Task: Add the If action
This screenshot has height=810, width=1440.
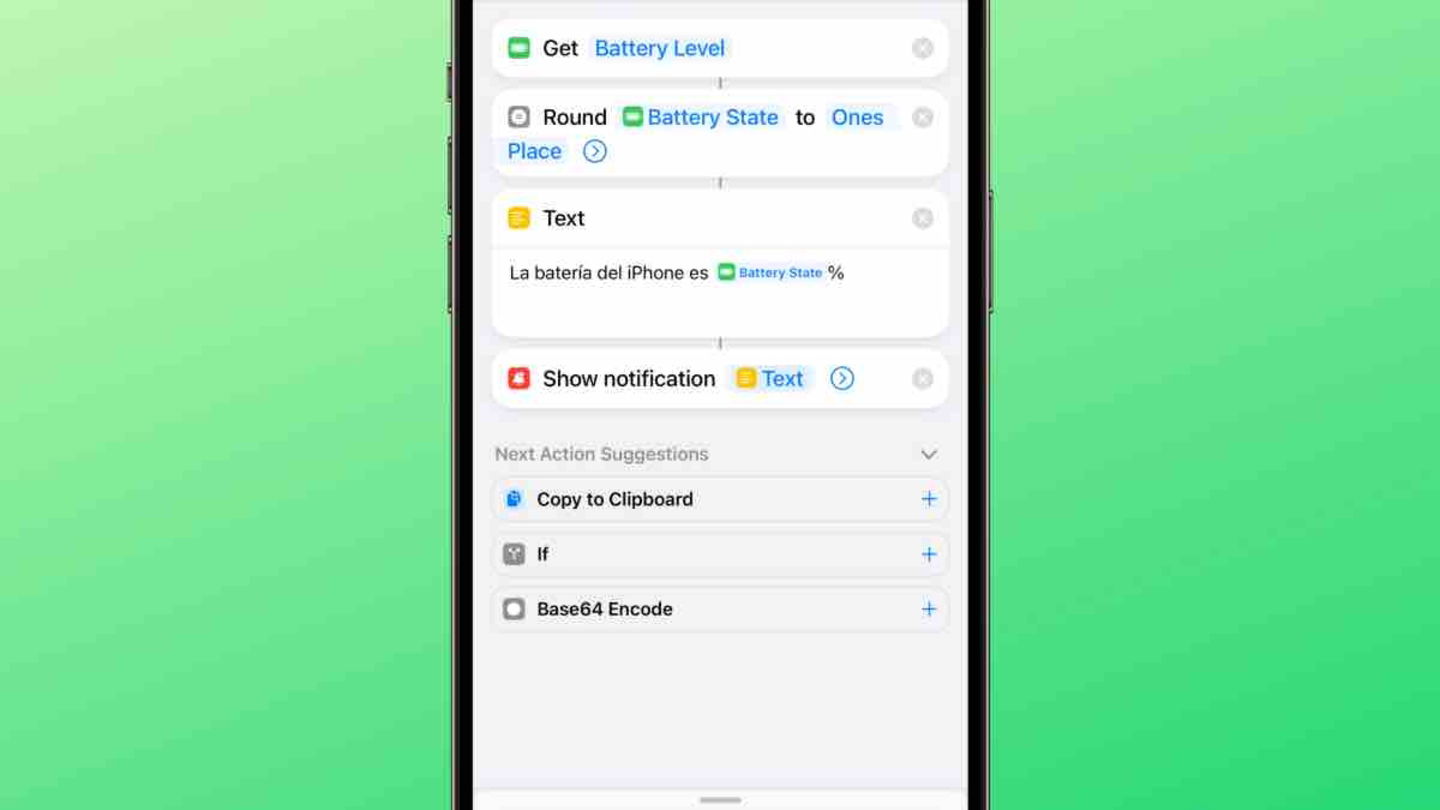Action: tap(928, 554)
